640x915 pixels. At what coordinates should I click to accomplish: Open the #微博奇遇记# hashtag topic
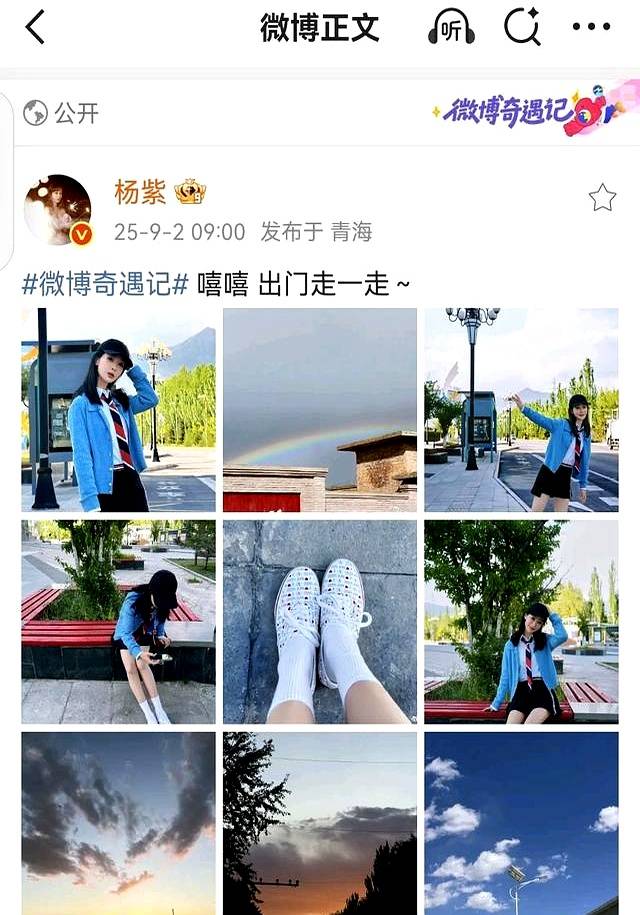click(105, 284)
